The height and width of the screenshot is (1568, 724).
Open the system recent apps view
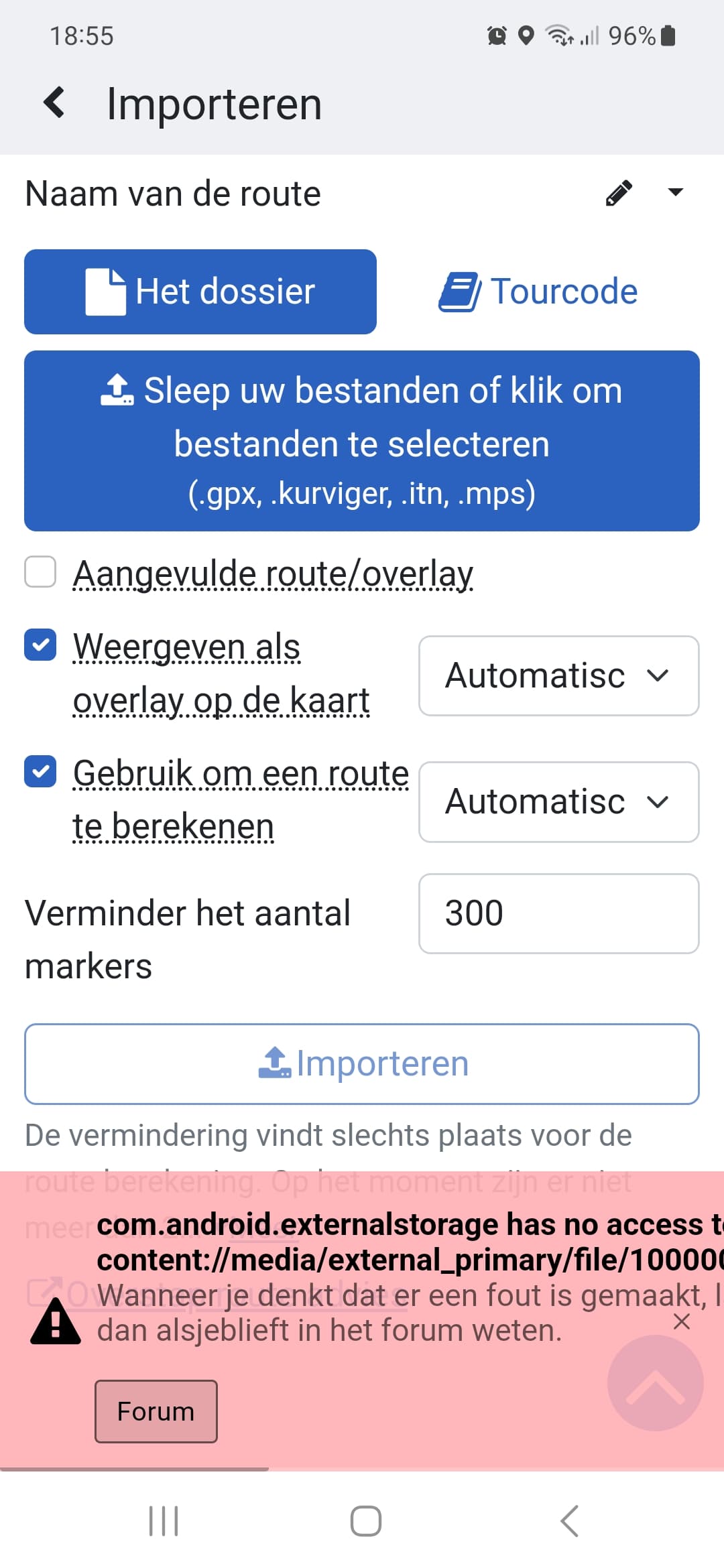[164, 1521]
